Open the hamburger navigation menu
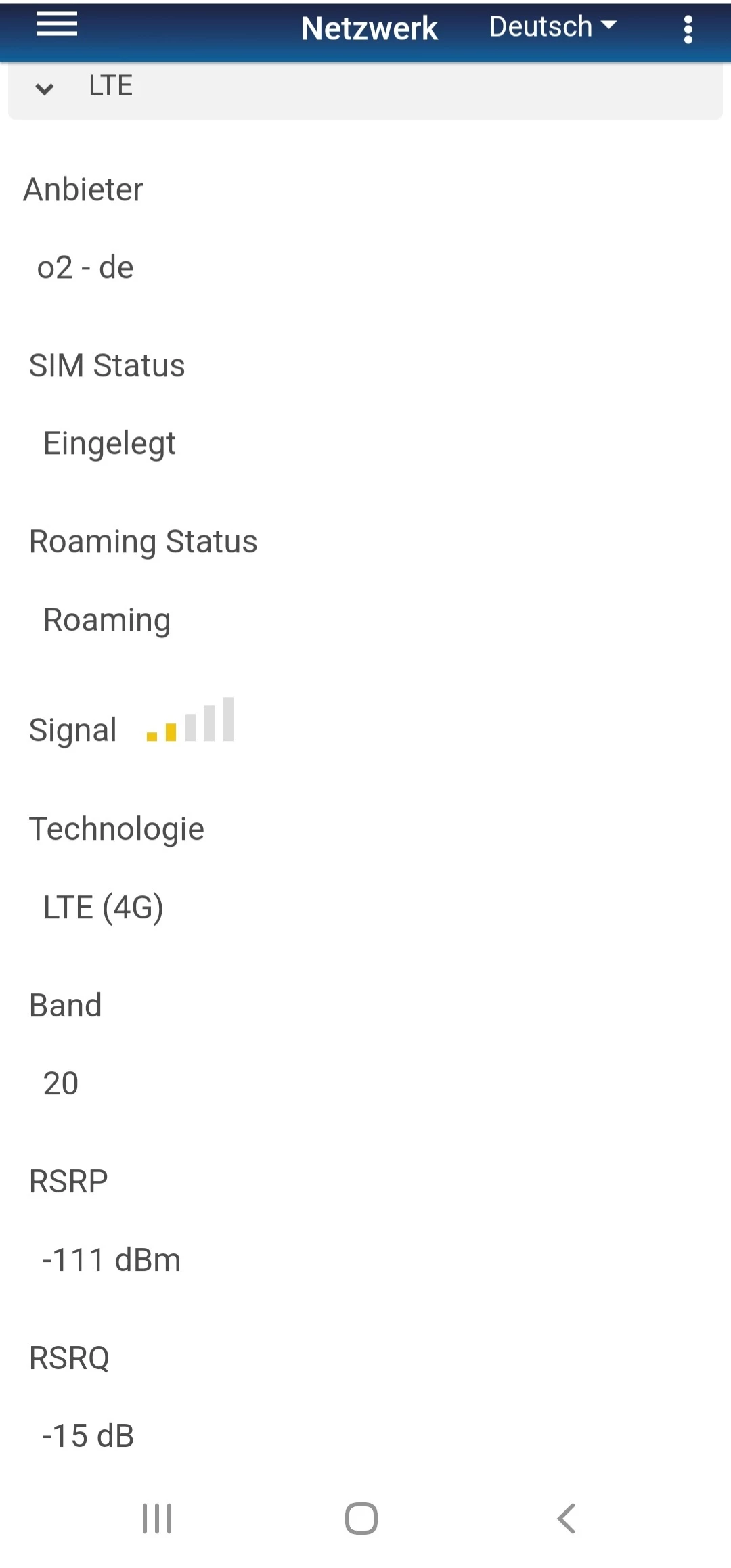The width and height of the screenshot is (731, 1568). tap(57, 24)
